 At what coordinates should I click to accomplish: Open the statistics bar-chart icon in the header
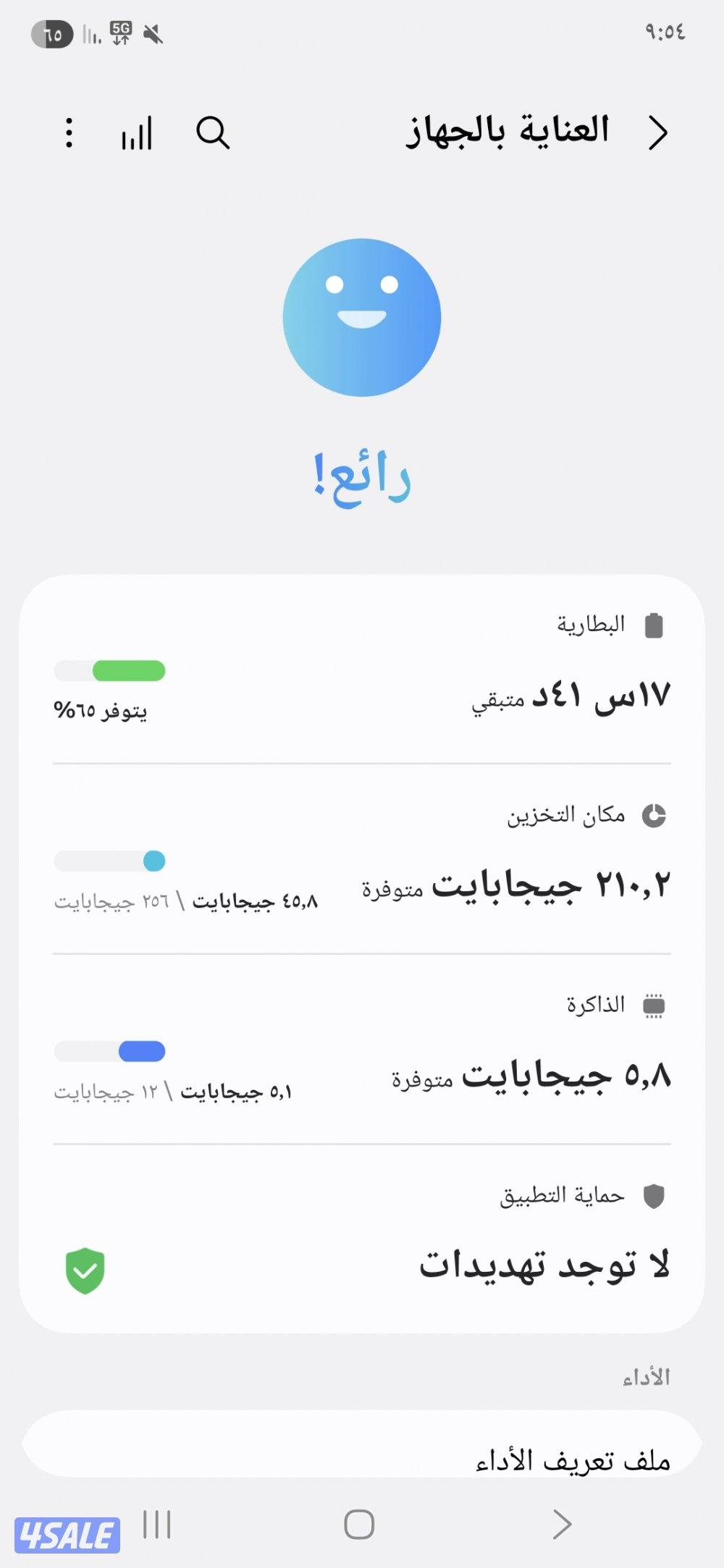coord(138,134)
